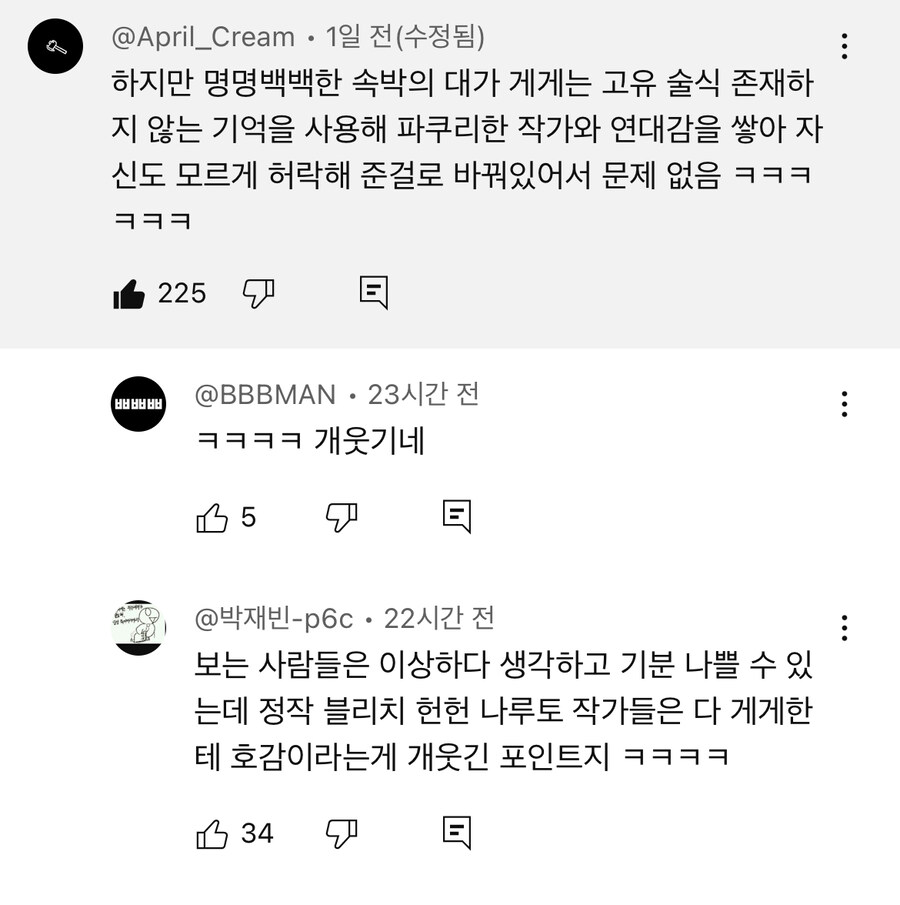900x905 pixels.
Task: Like April_Cream's comment with 225 likes
Action: pos(129,293)
